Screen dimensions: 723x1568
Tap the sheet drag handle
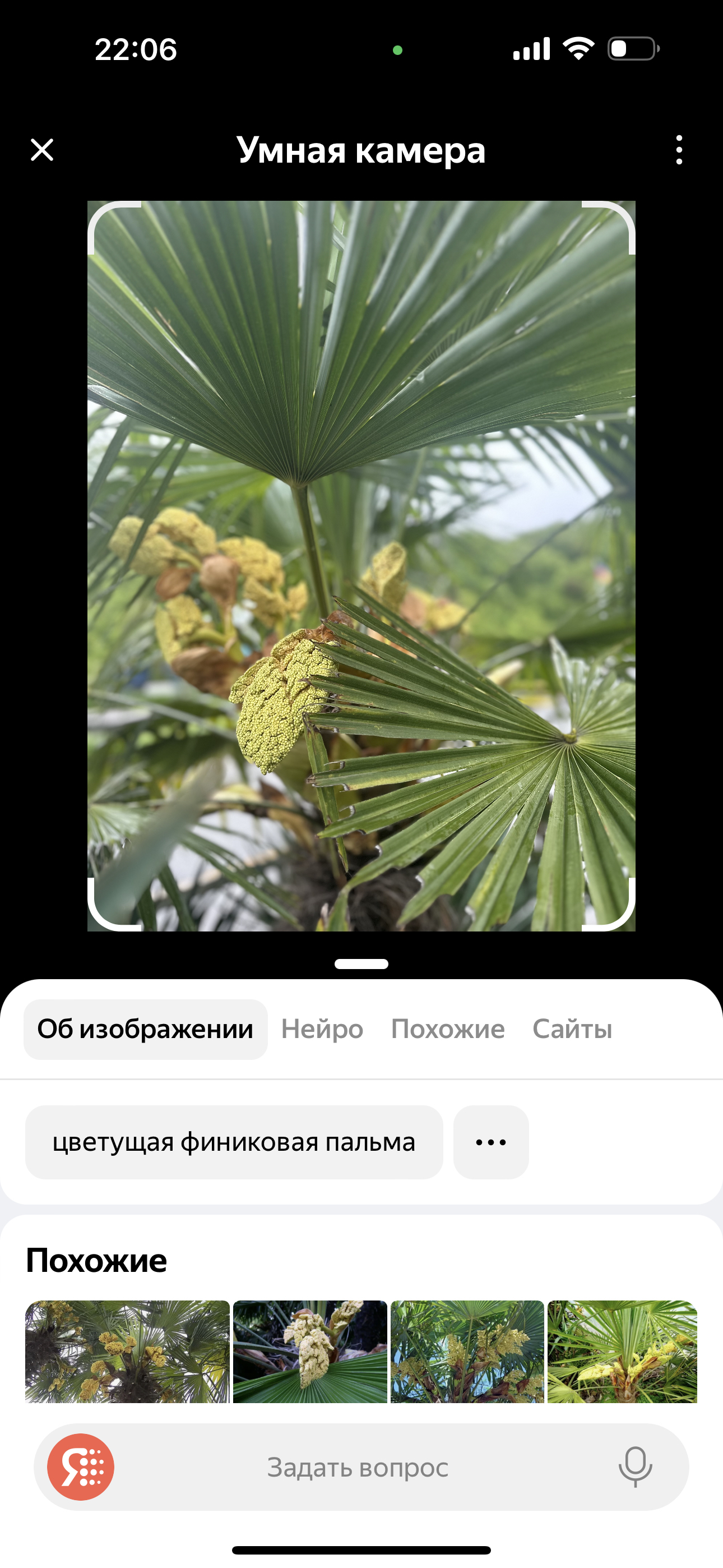pyautogui.click(x=361, y=964)
